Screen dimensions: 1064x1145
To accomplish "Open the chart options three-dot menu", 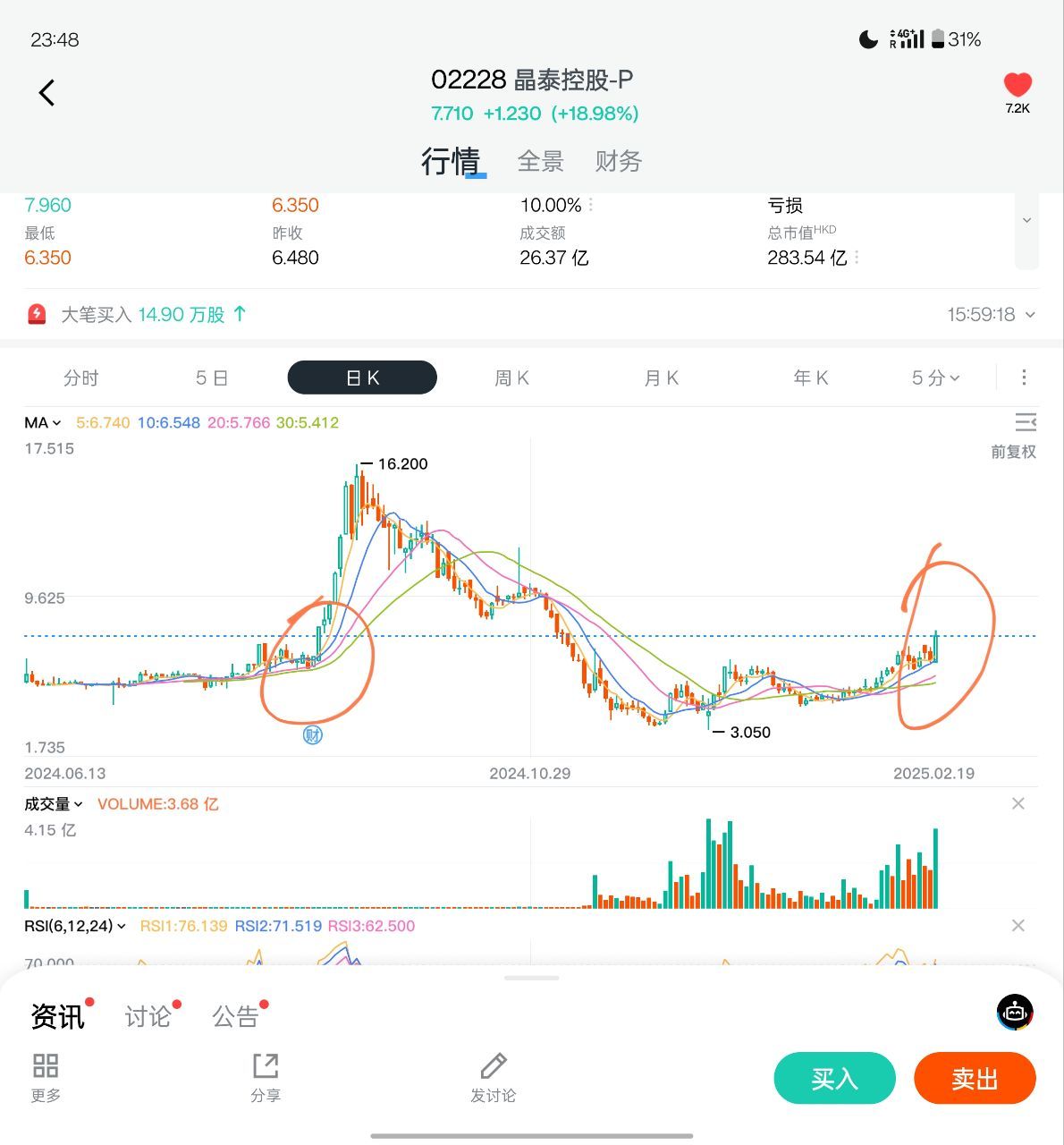I will pos(1024,377).
